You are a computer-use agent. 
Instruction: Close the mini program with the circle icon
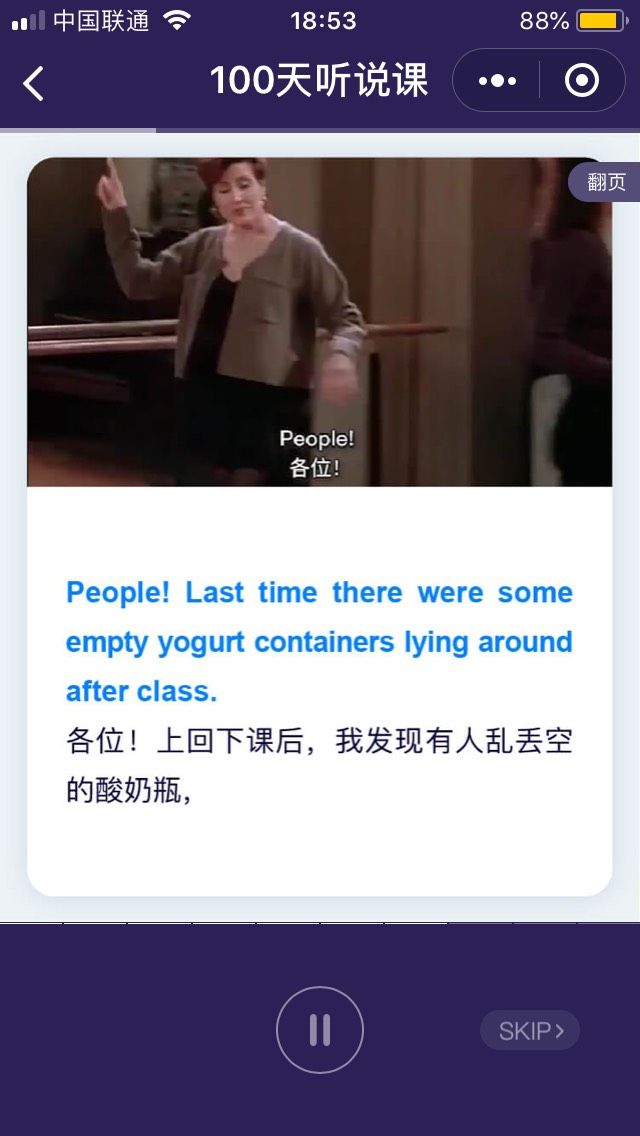click(x=582, y=81)
